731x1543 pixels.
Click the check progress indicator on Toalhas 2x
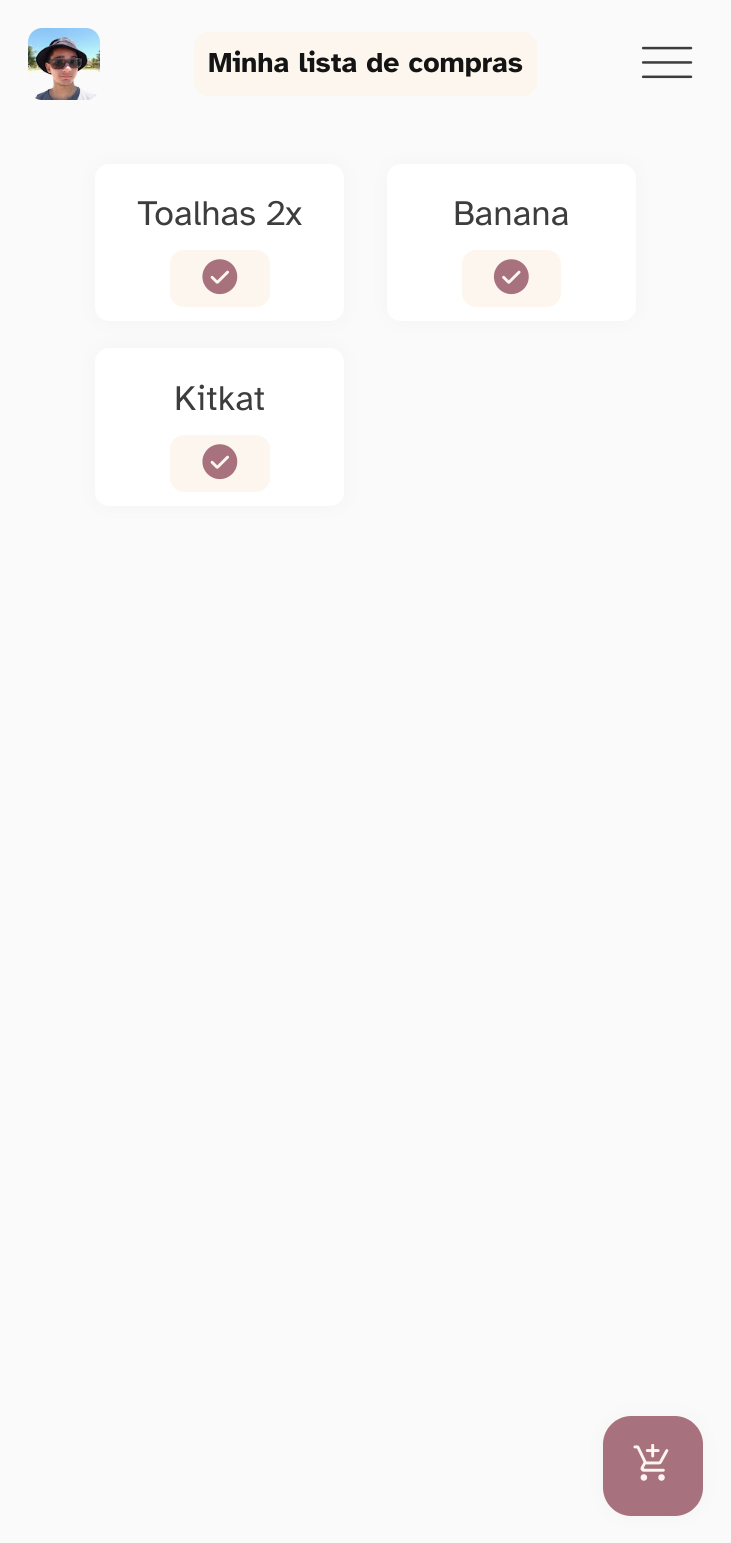pos(219,278)
